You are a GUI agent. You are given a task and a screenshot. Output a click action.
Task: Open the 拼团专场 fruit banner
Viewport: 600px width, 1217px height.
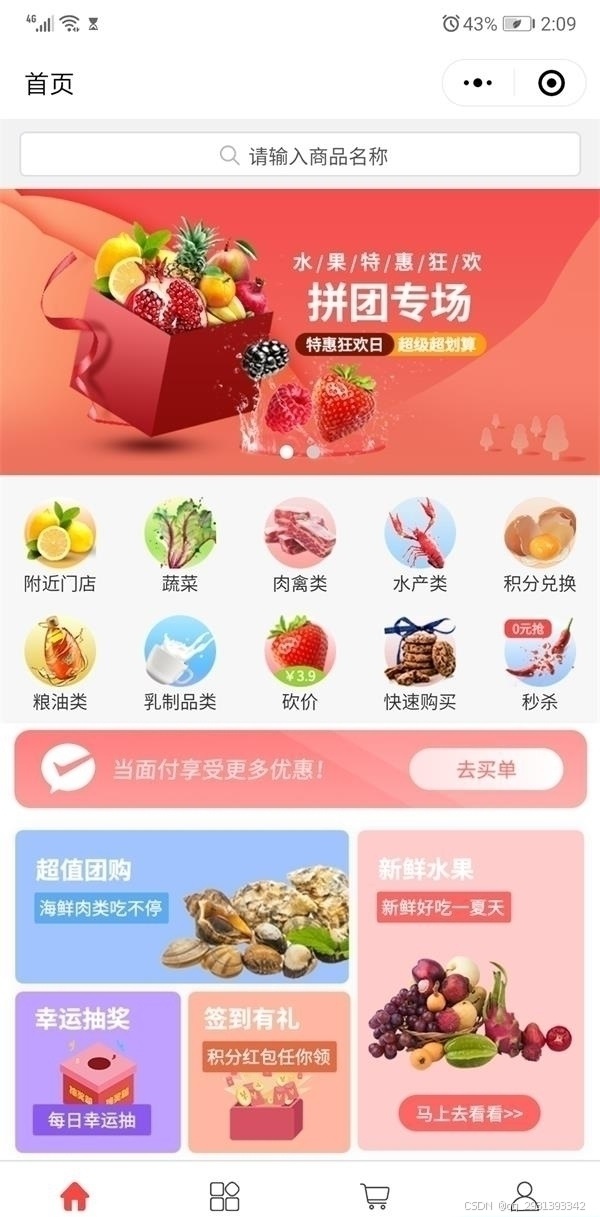click(x=300, y=332)
